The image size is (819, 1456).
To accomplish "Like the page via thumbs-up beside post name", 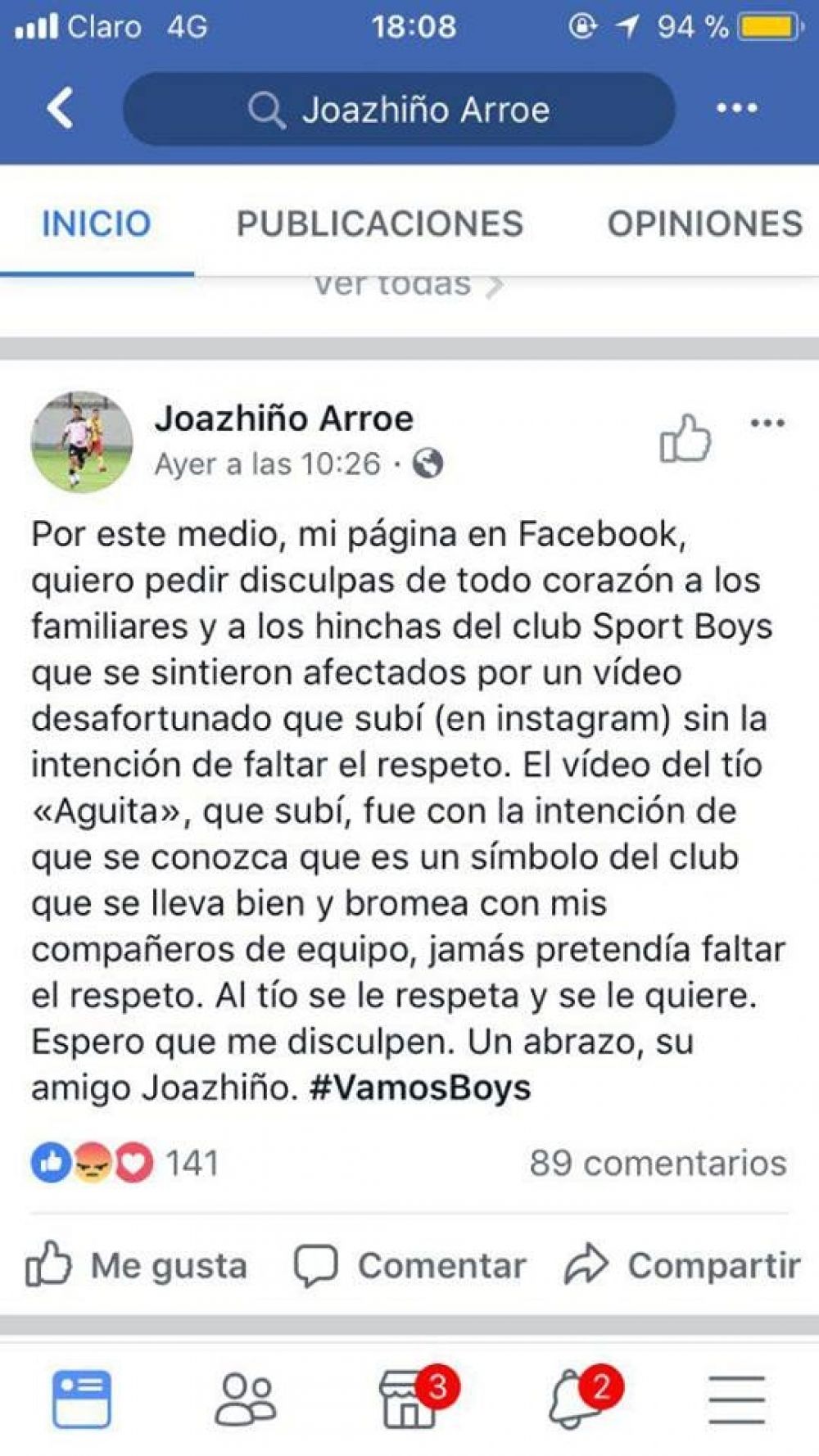I will (x=685, y=438).
